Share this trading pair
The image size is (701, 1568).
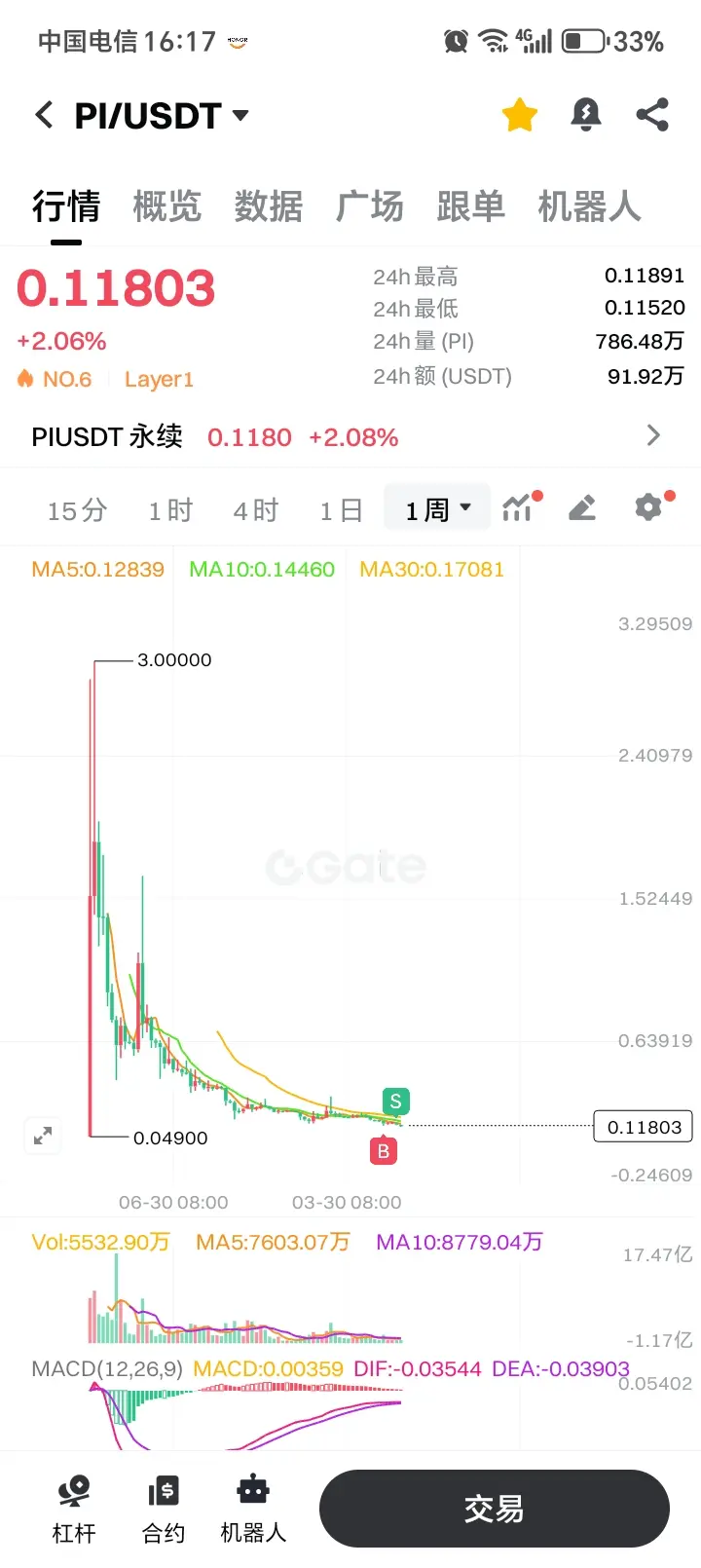(x=652, y=115)
